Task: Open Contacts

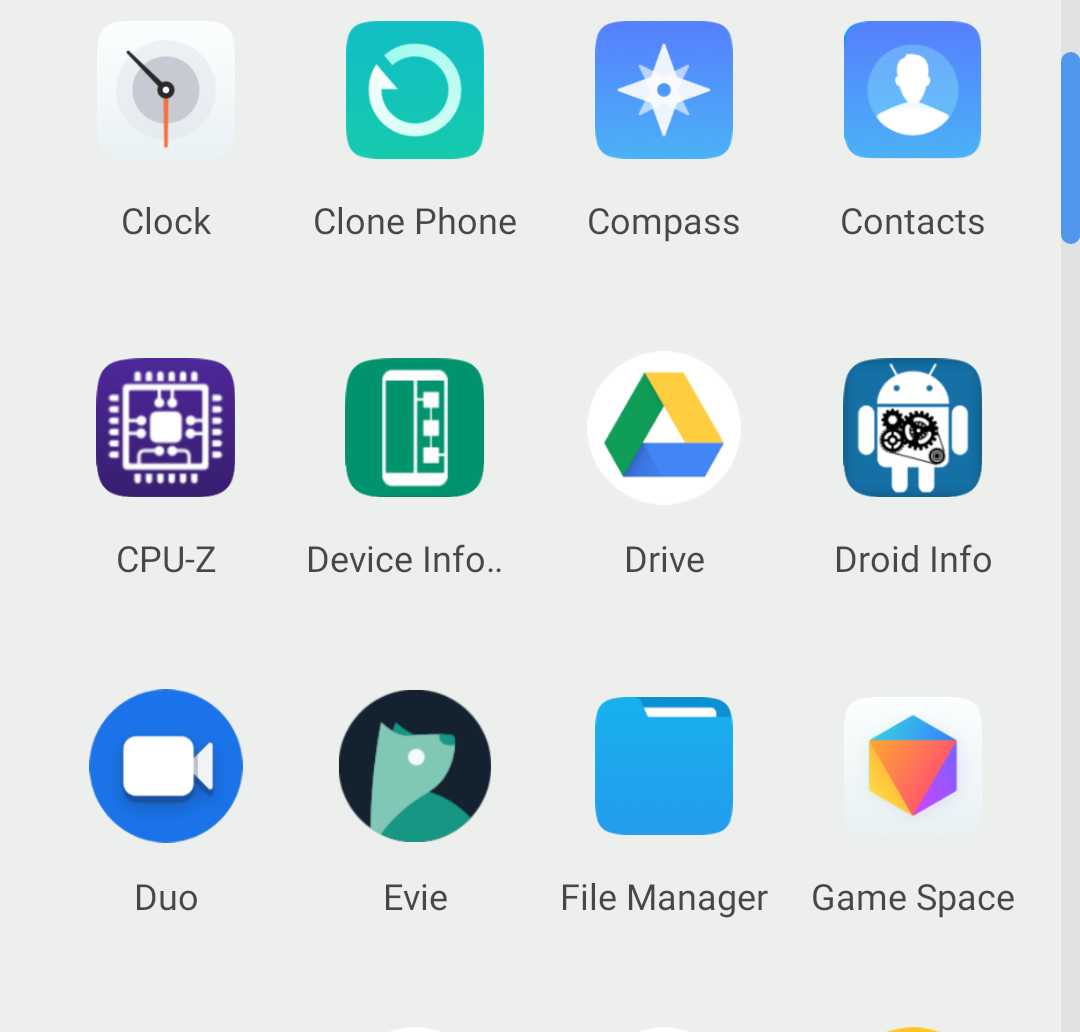Action: coord(913,90)
